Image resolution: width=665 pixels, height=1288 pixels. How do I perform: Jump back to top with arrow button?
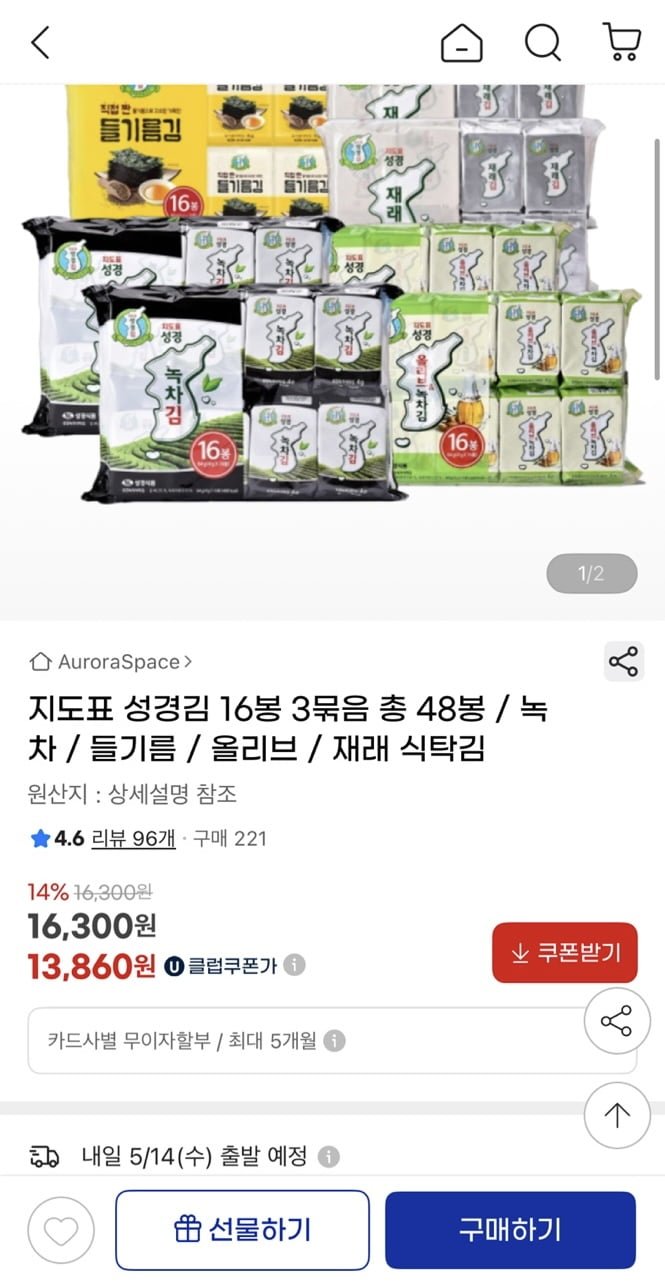point(616,1114)
